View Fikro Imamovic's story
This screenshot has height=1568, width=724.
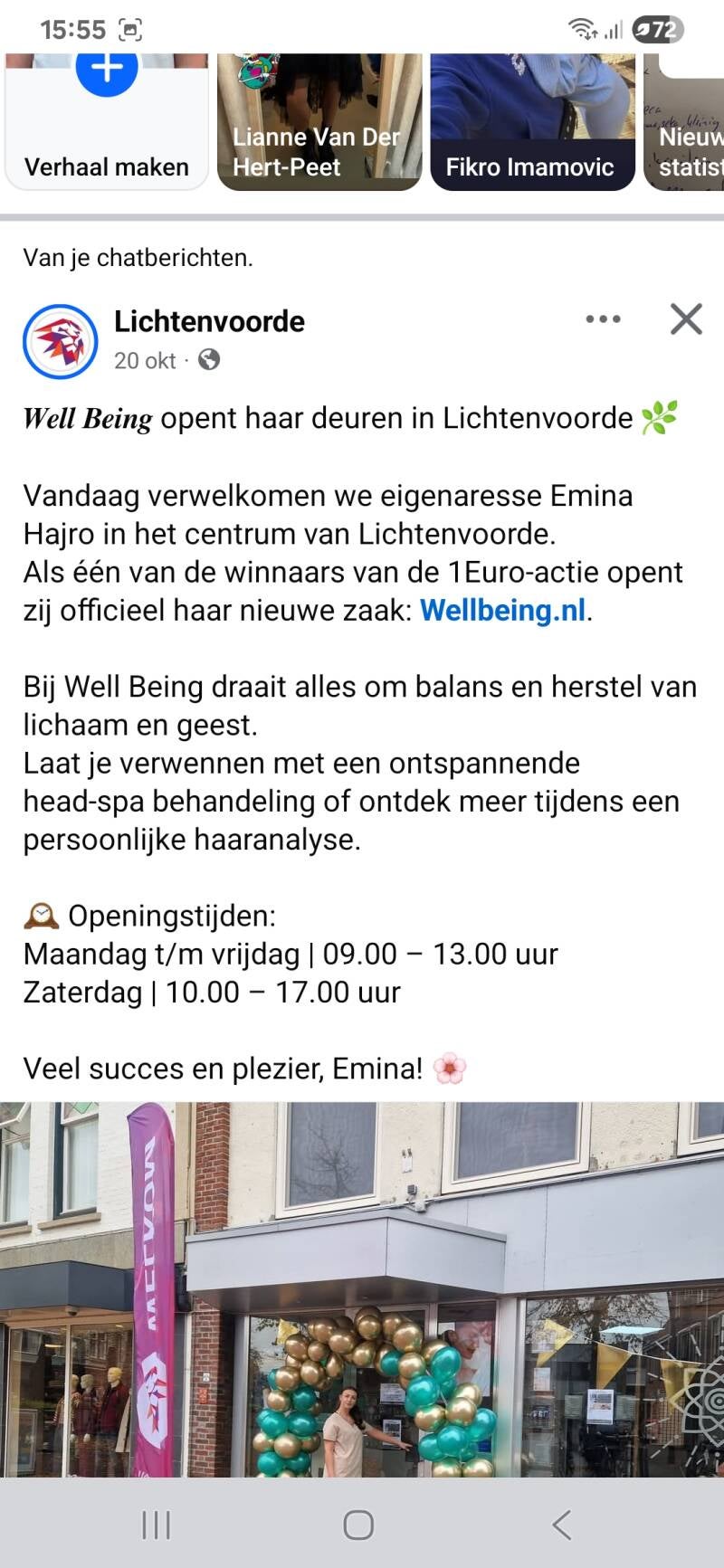[x=532, y=122]
